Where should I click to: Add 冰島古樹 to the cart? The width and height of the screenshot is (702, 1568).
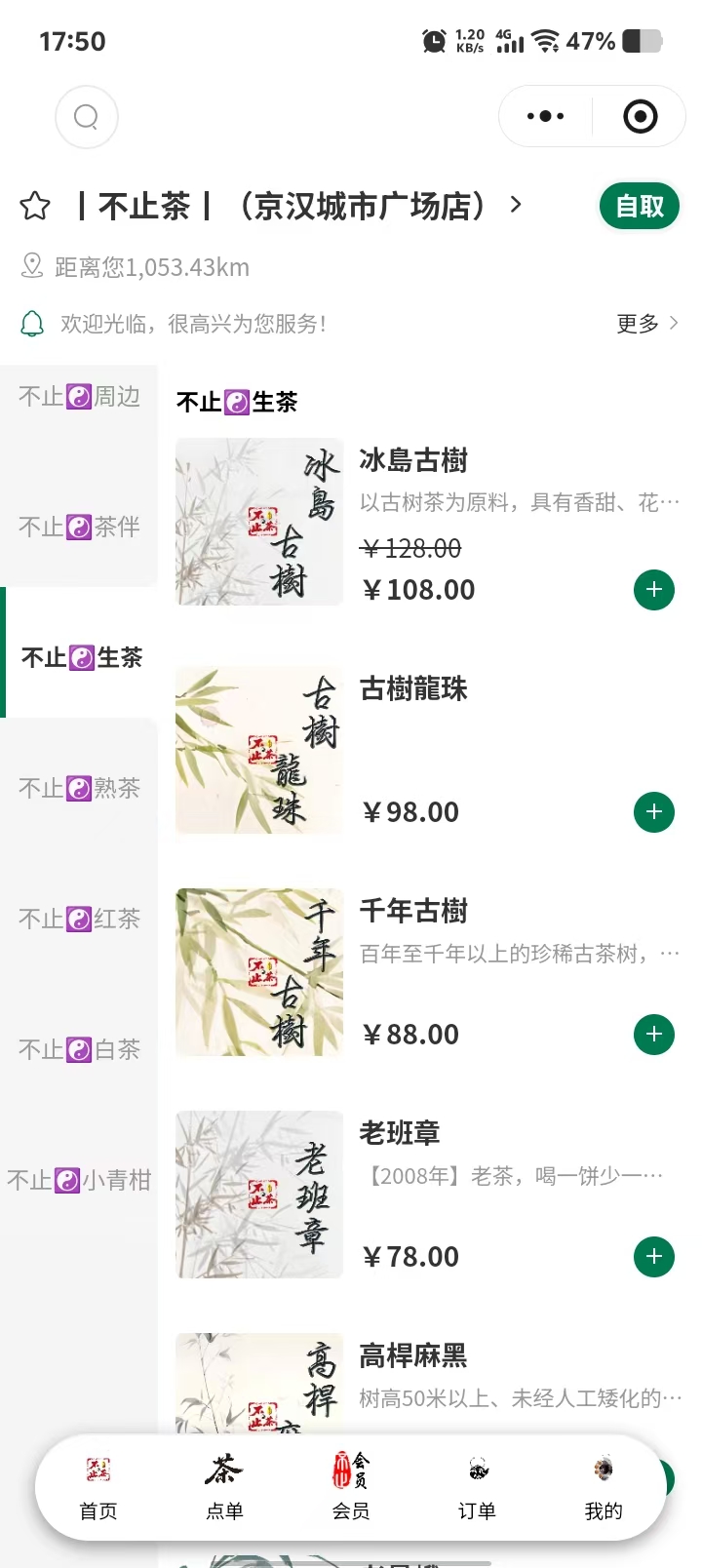pos(654,590)
